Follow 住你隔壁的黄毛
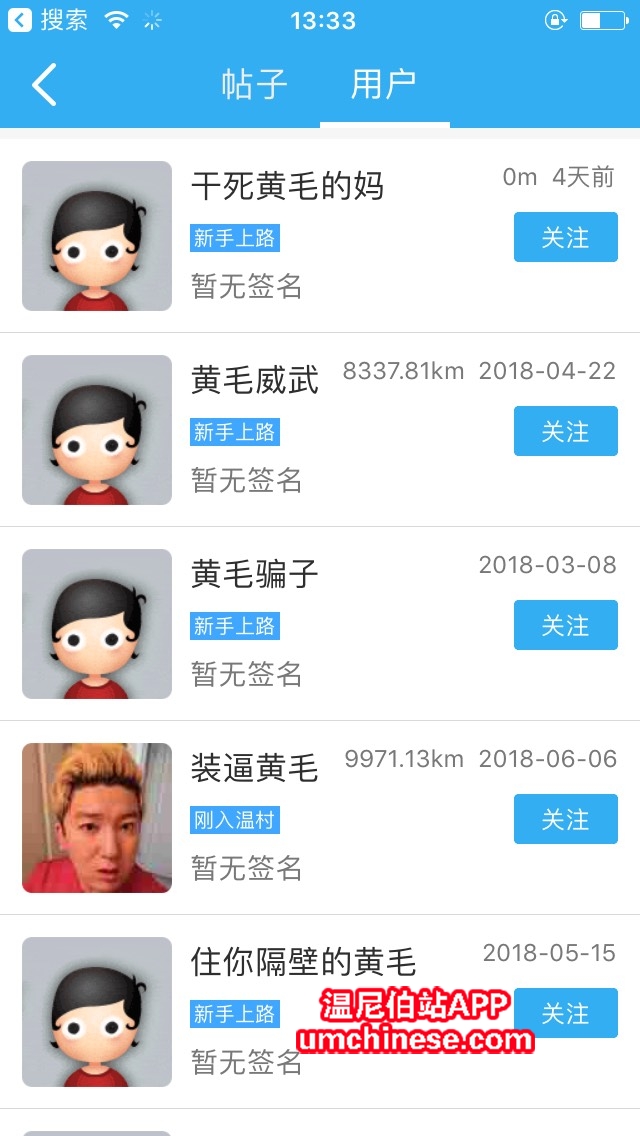 point(565,1014)
